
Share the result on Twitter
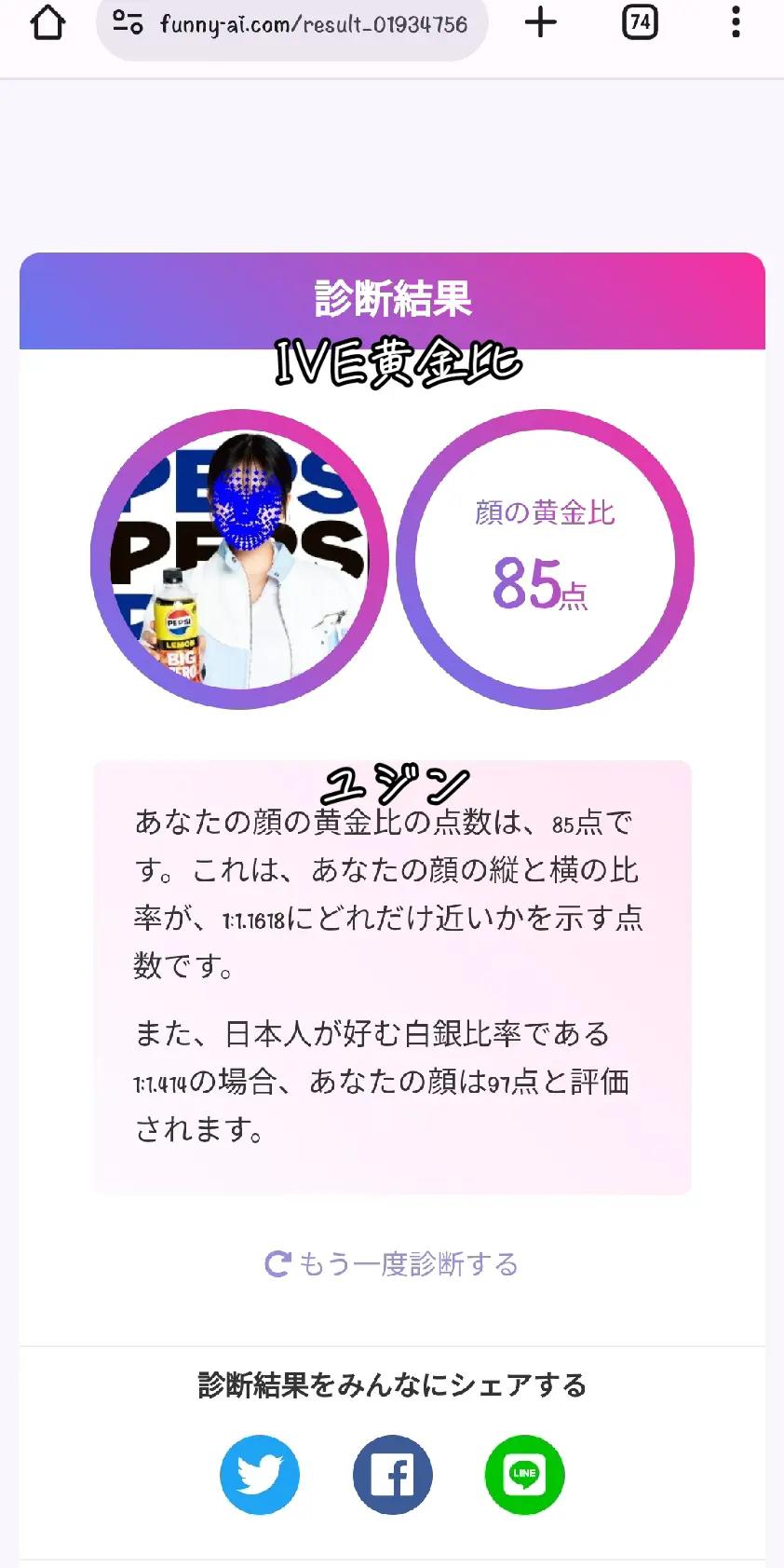click(x=260, y=1475)
